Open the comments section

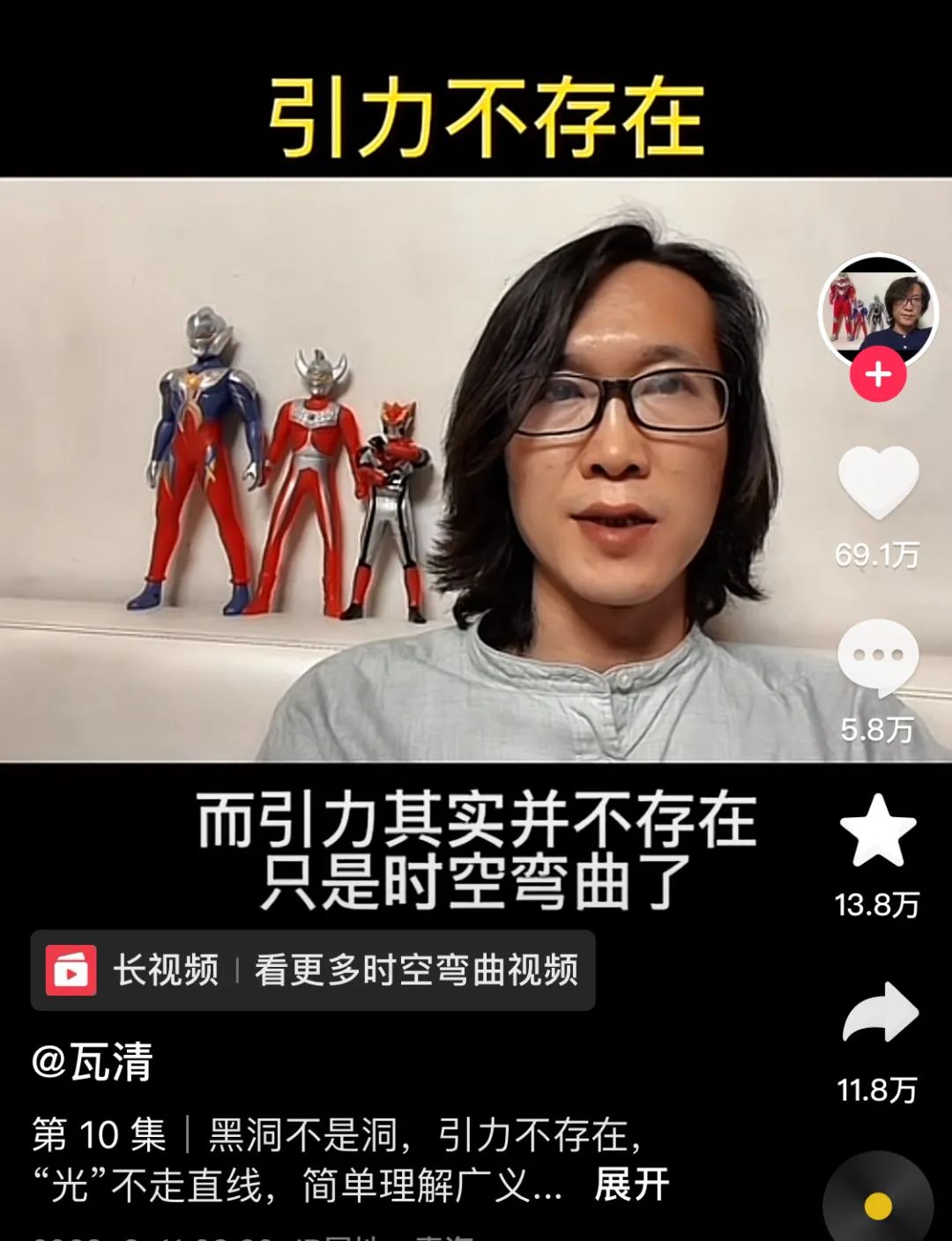[878, 657]
